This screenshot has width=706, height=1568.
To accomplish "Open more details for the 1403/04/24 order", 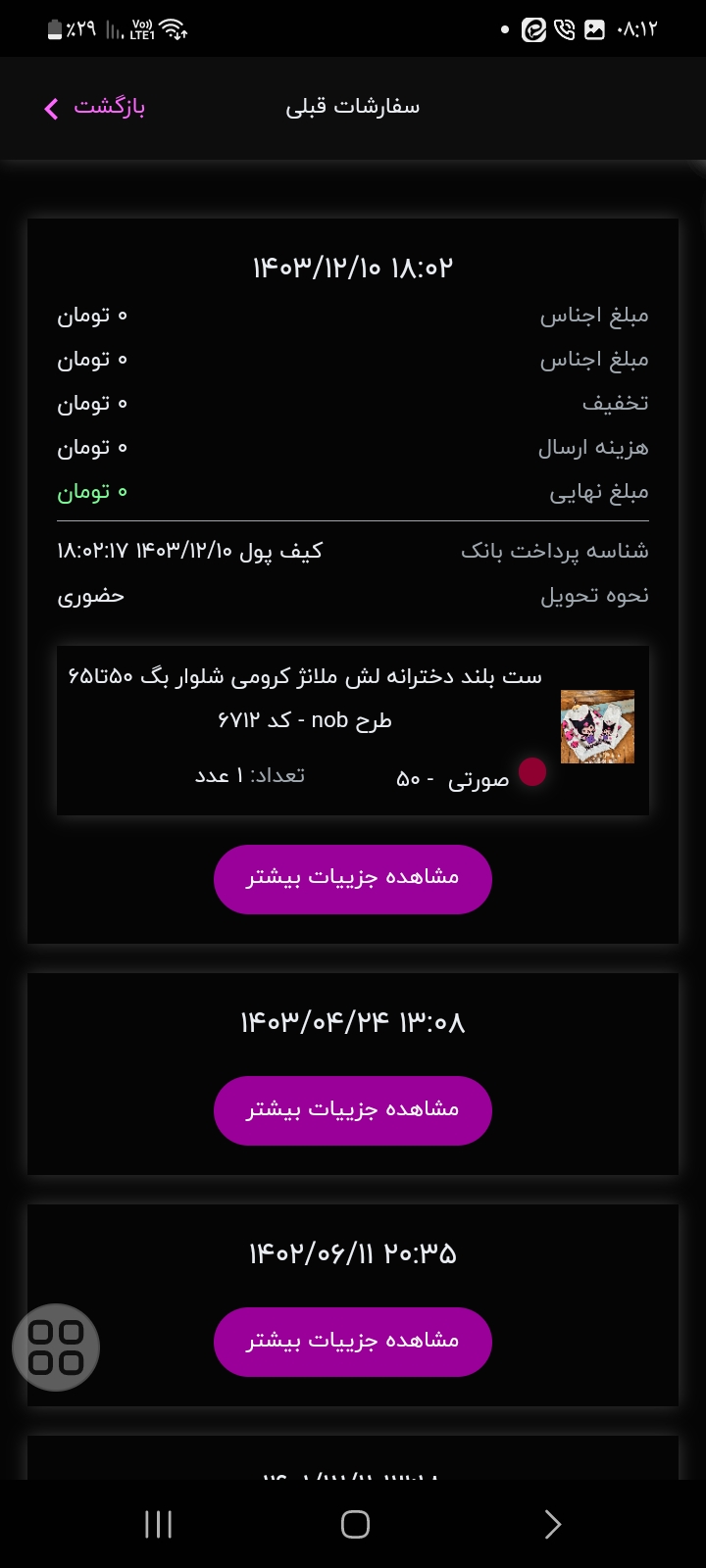I will tap(353, 1110).
